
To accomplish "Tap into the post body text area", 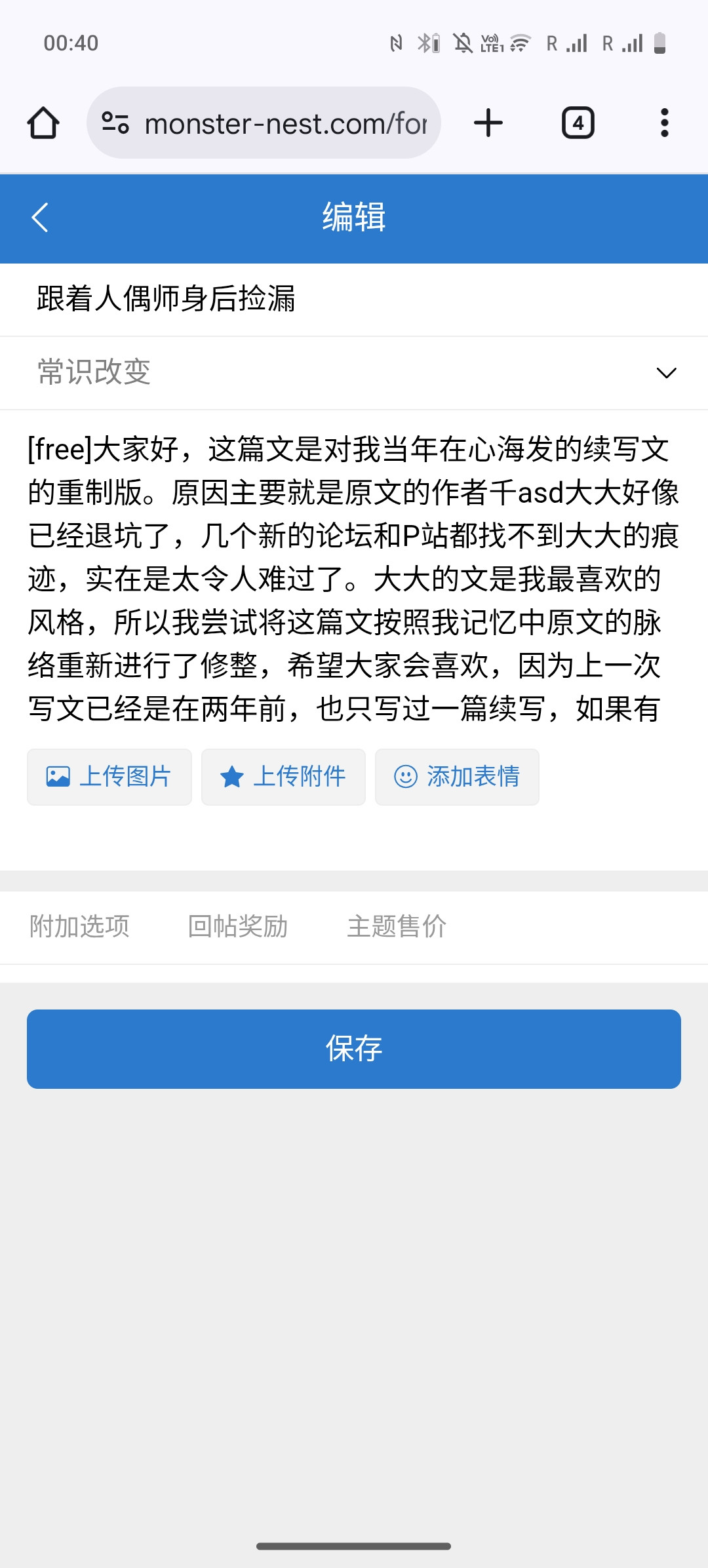I will [354, 579].
